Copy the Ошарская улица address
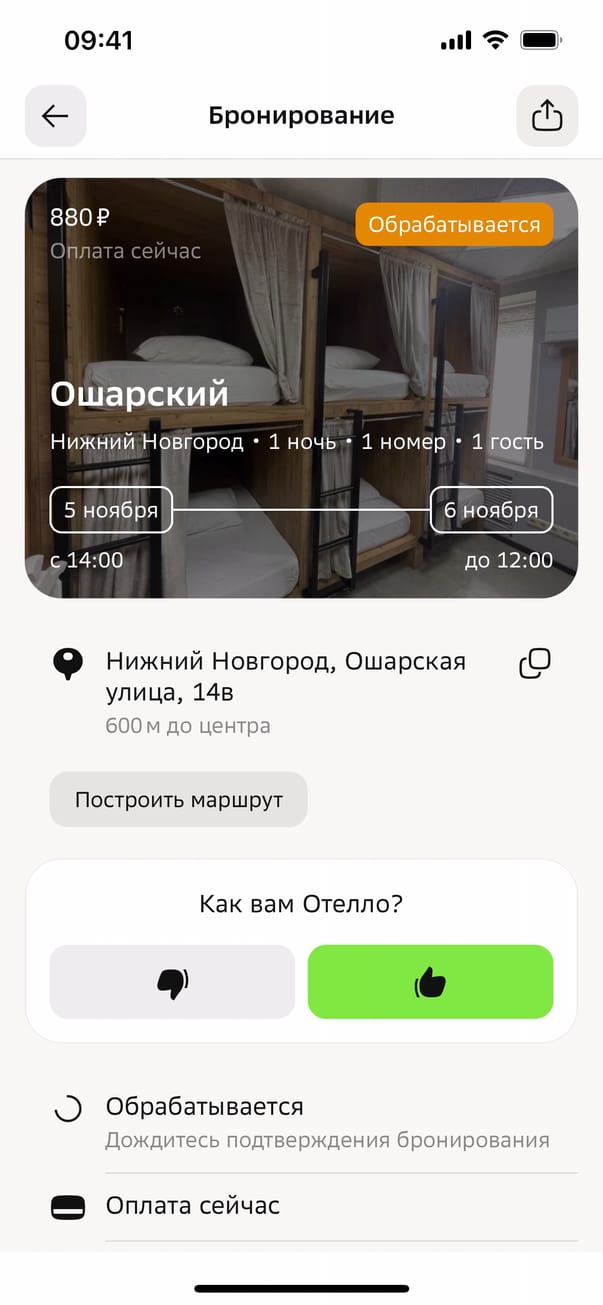603x1305 pixels. 535,664
